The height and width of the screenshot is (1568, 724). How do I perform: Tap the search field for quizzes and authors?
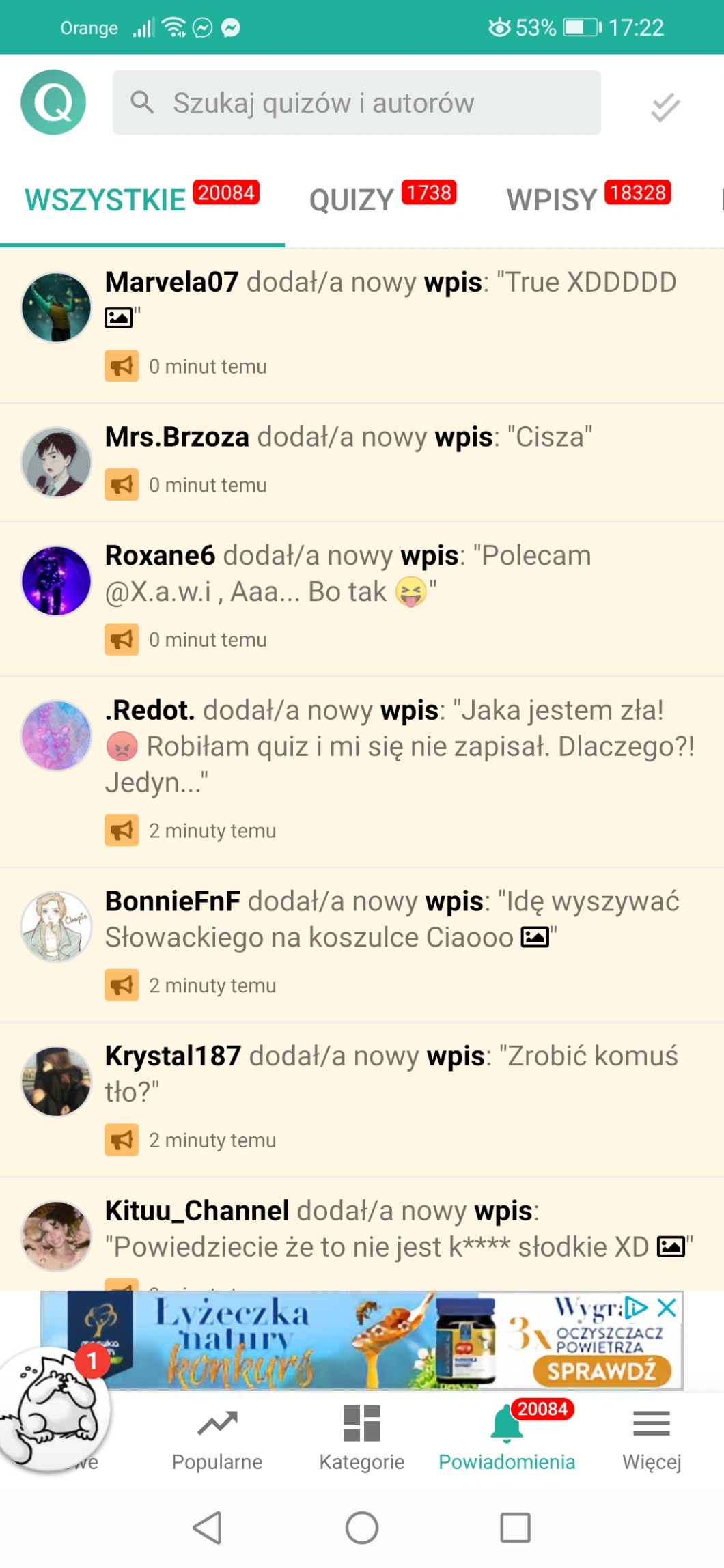[x=357, y=102]
